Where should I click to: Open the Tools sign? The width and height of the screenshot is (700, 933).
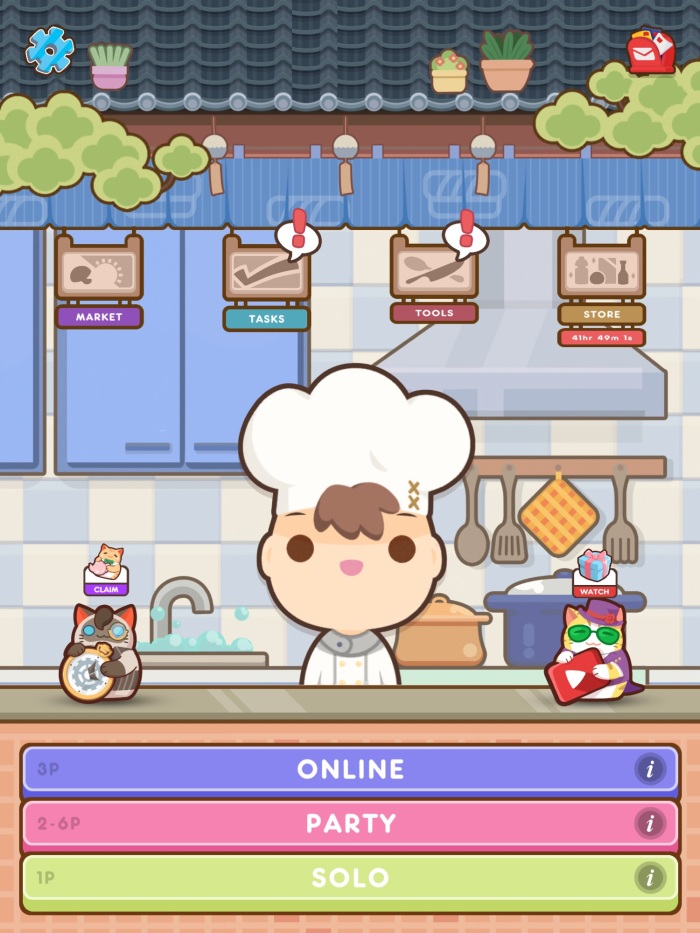(x=434, y=280)
